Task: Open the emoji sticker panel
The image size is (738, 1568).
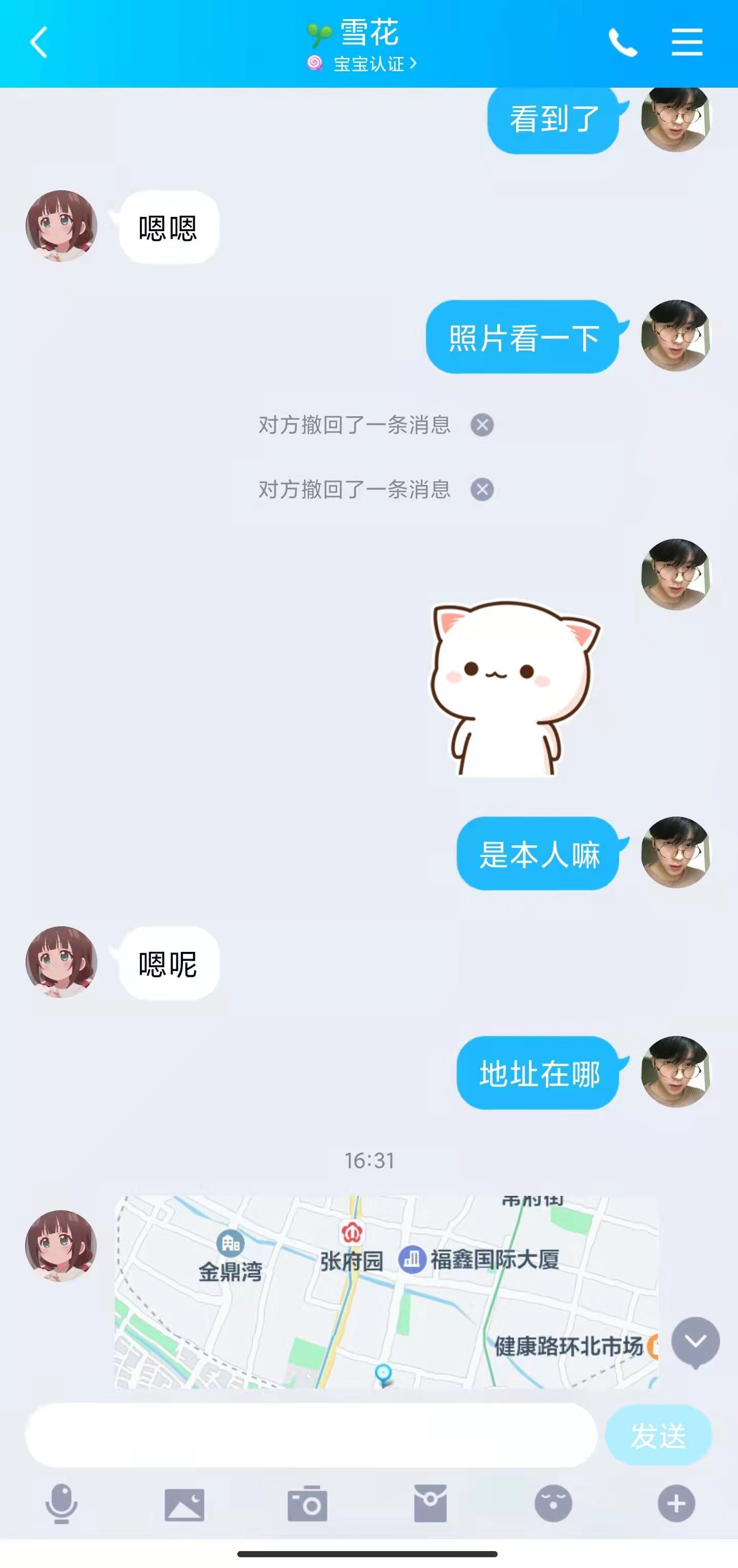Action: tap(553, 1503)
